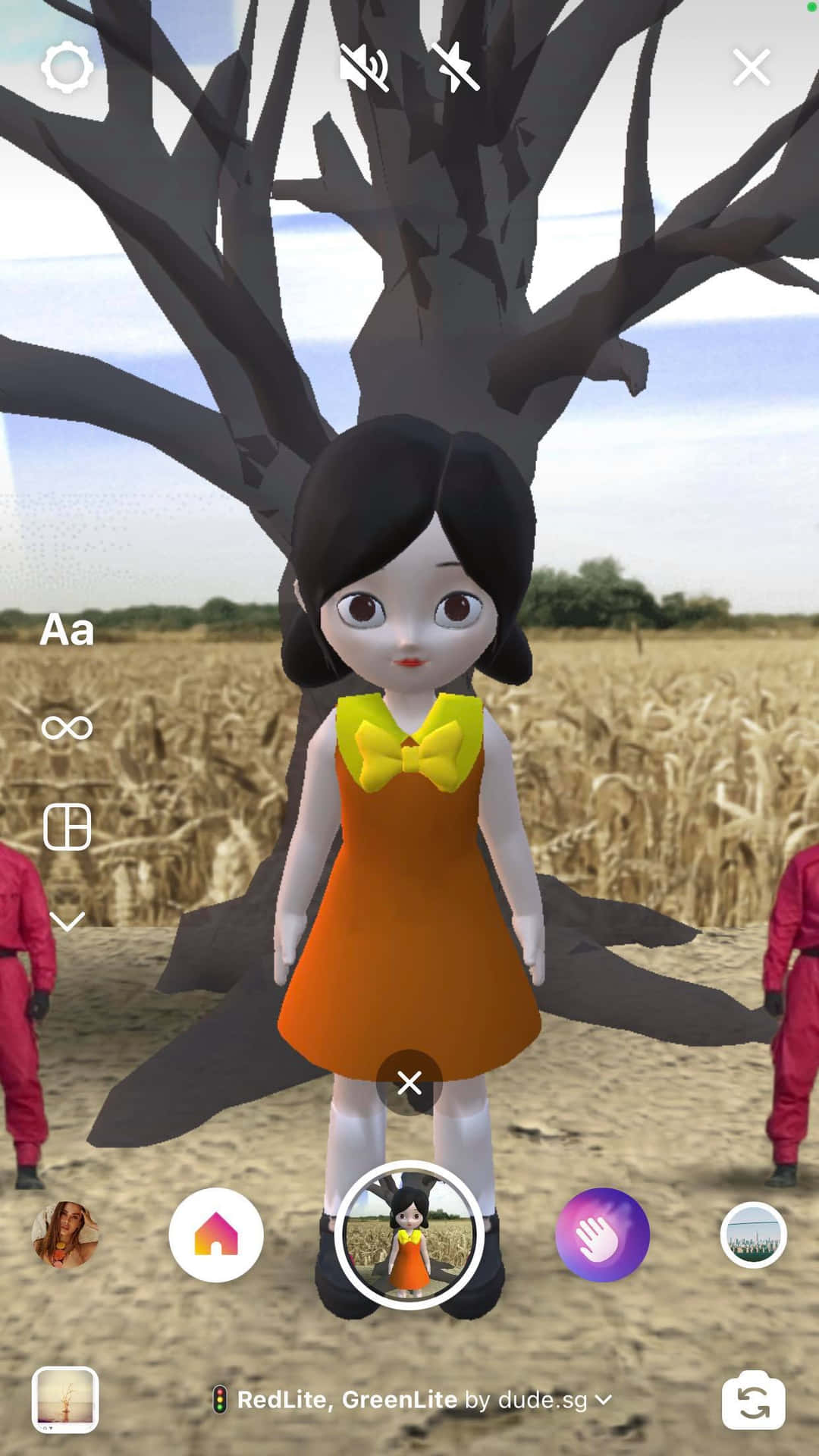Flip between front and rear camera
Image resolution: width=819 pixels, height=1456 pixels.
point(754,1400)
